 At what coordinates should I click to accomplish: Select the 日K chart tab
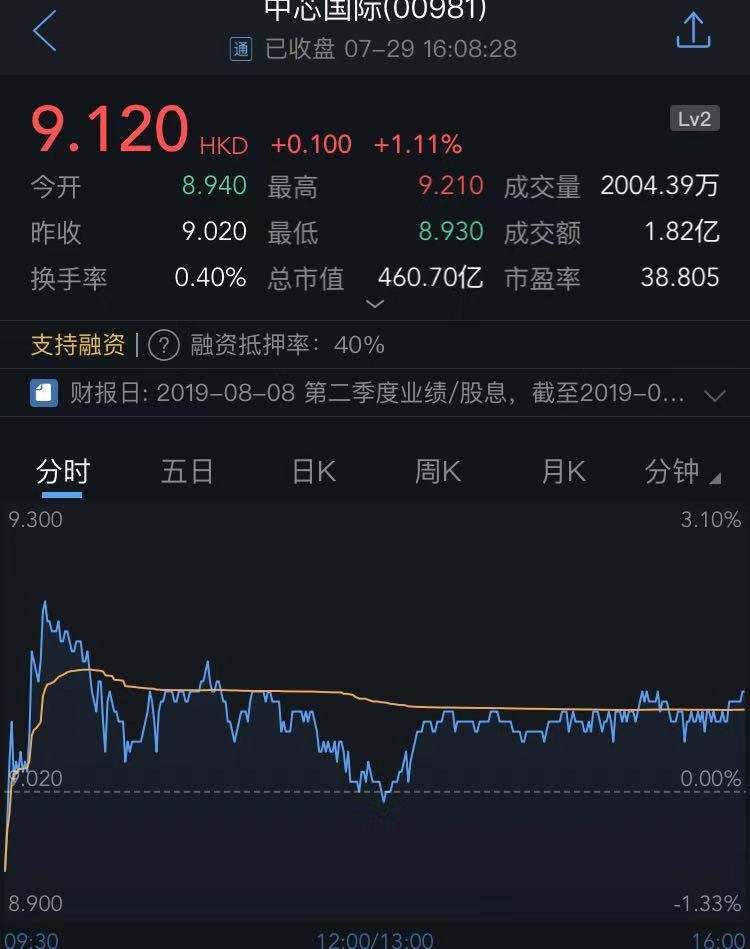313,472
